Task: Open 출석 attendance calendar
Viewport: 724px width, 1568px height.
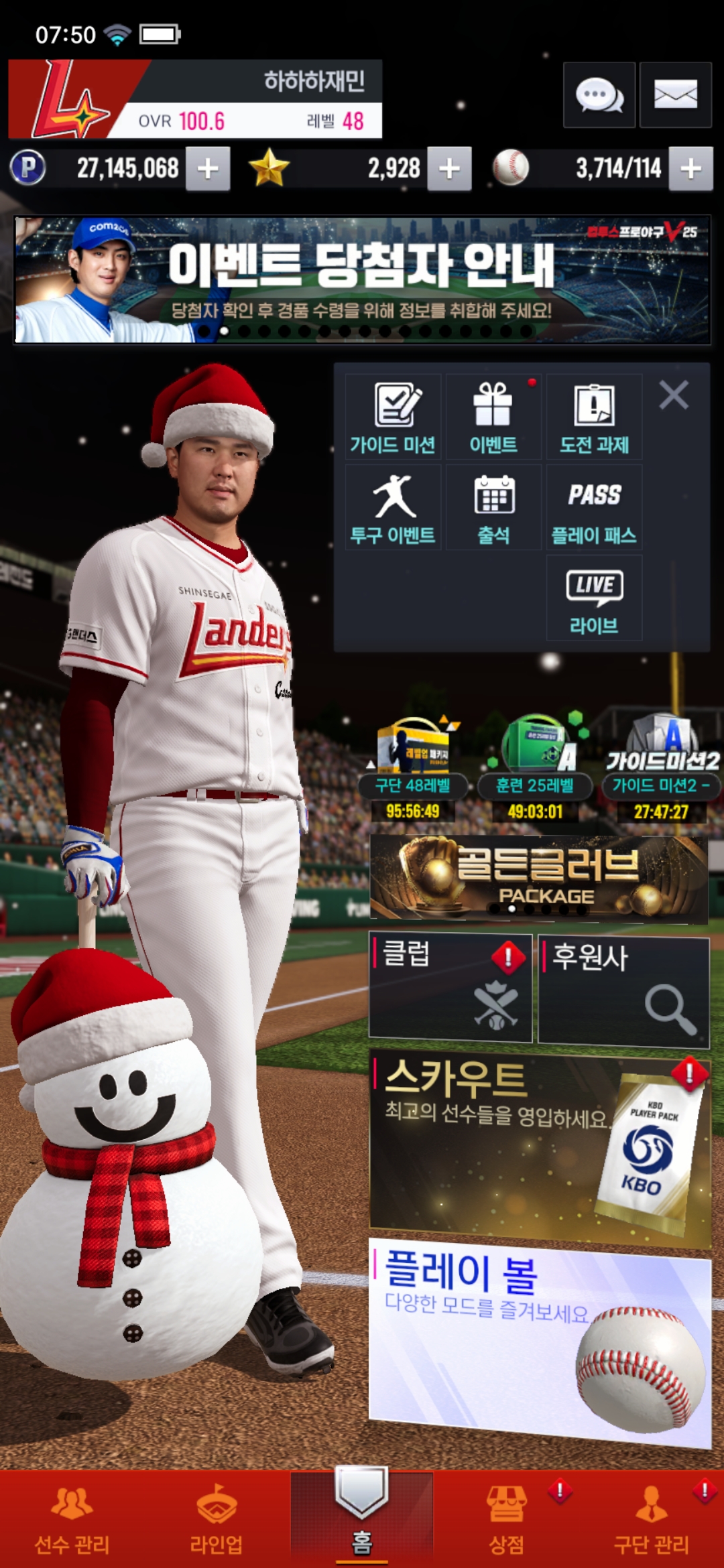Action: pyautogui.click(x=493, y=508)
